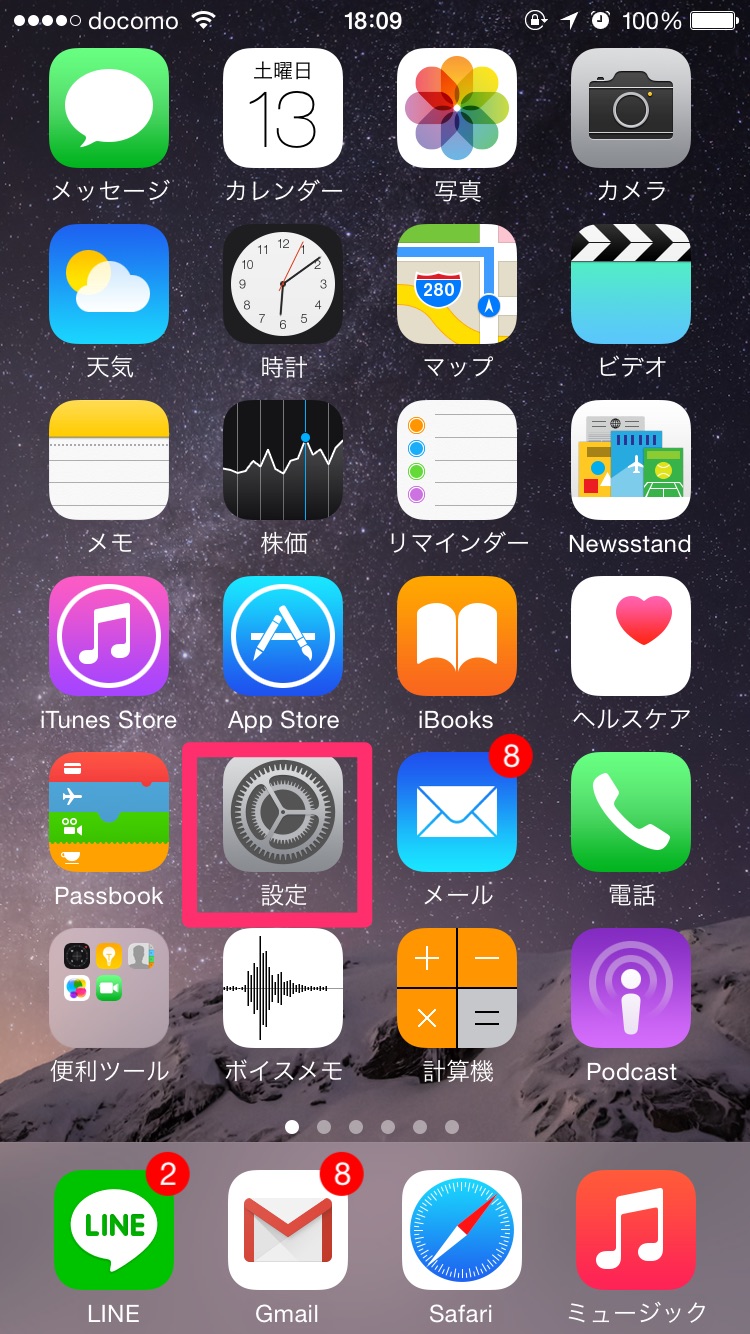
Task: Open the マップ Maps app
Action: point(457,284)
